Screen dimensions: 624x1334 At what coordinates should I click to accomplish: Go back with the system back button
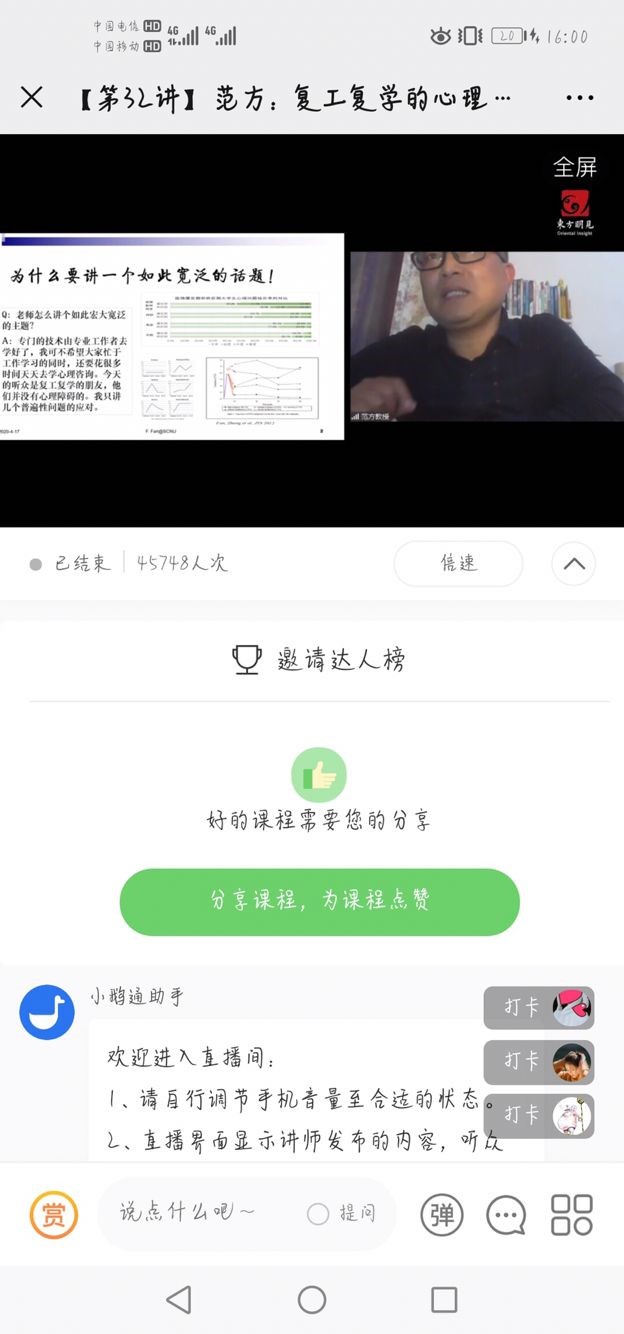coord(179,1300)
